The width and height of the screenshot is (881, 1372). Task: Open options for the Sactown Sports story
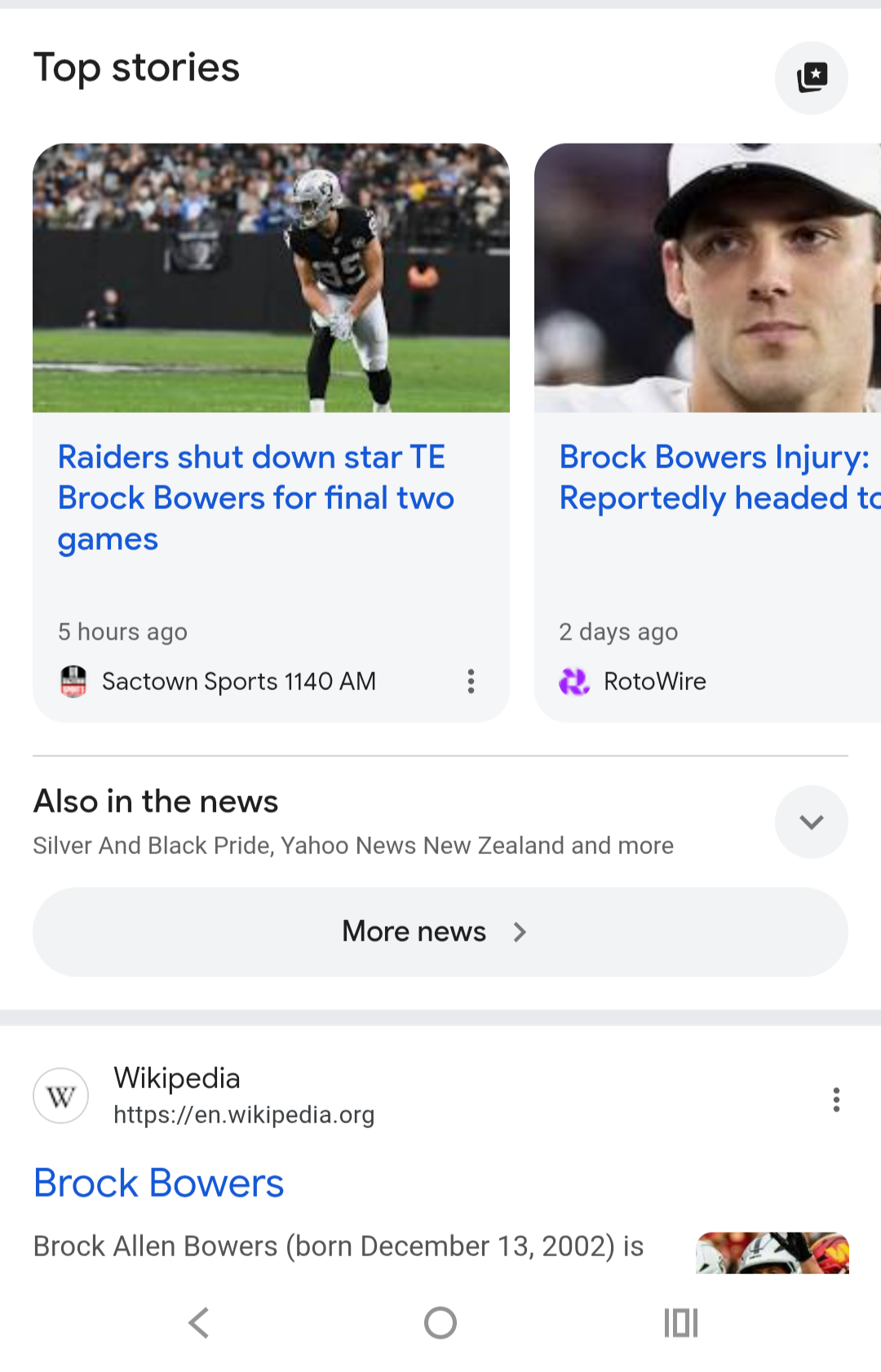click(x=471, y=681)
